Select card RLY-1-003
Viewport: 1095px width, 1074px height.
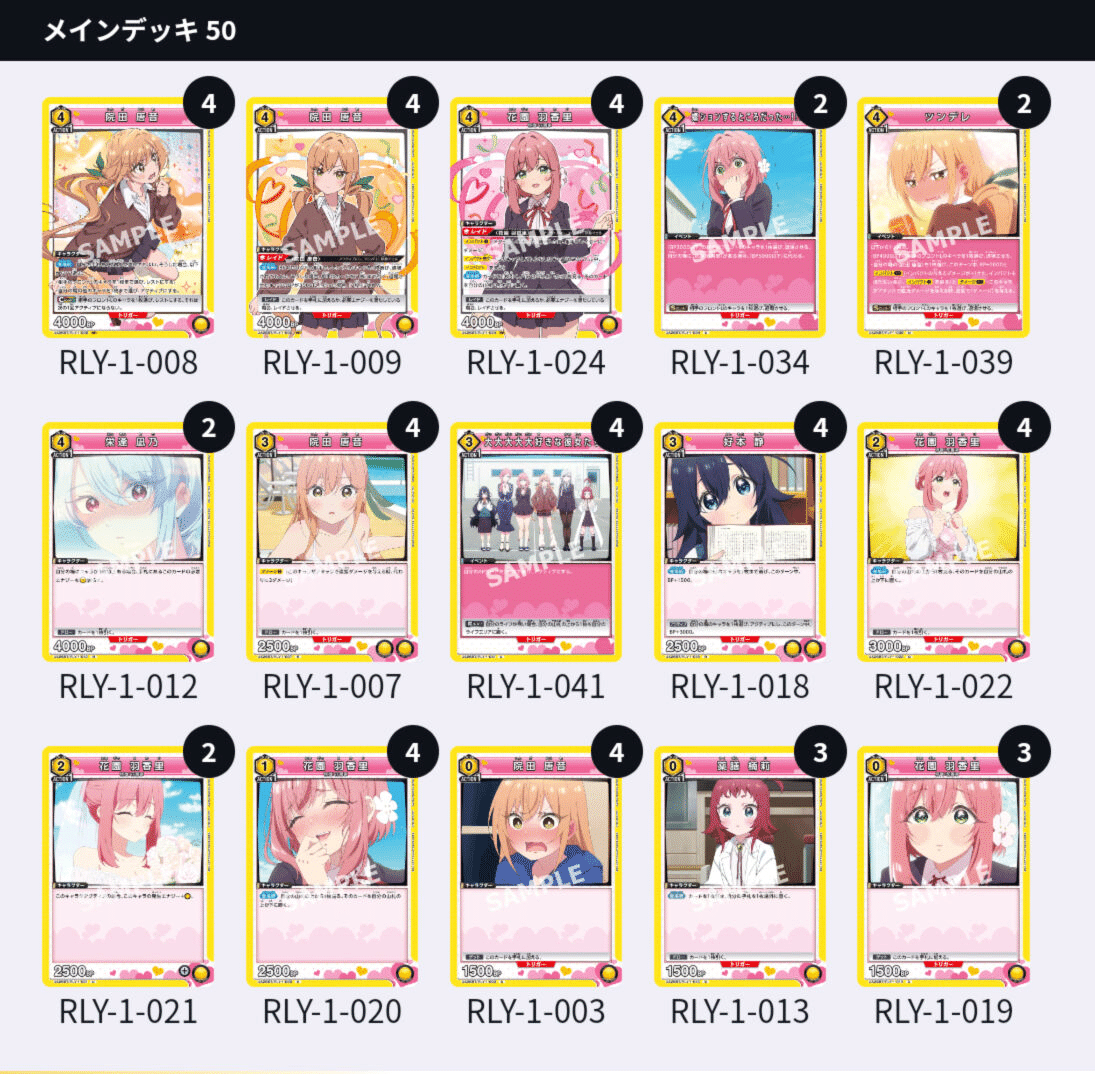point(536,866)
